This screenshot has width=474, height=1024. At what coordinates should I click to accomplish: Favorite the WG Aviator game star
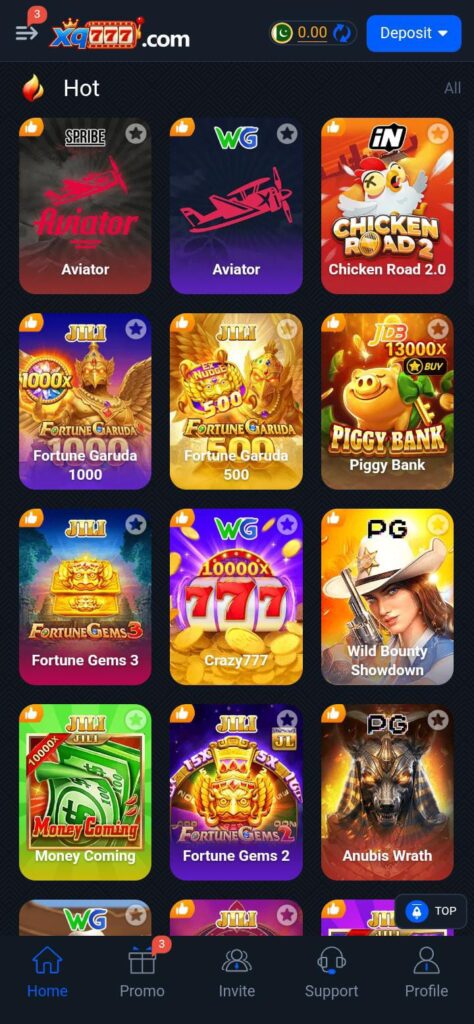(287, 134)
